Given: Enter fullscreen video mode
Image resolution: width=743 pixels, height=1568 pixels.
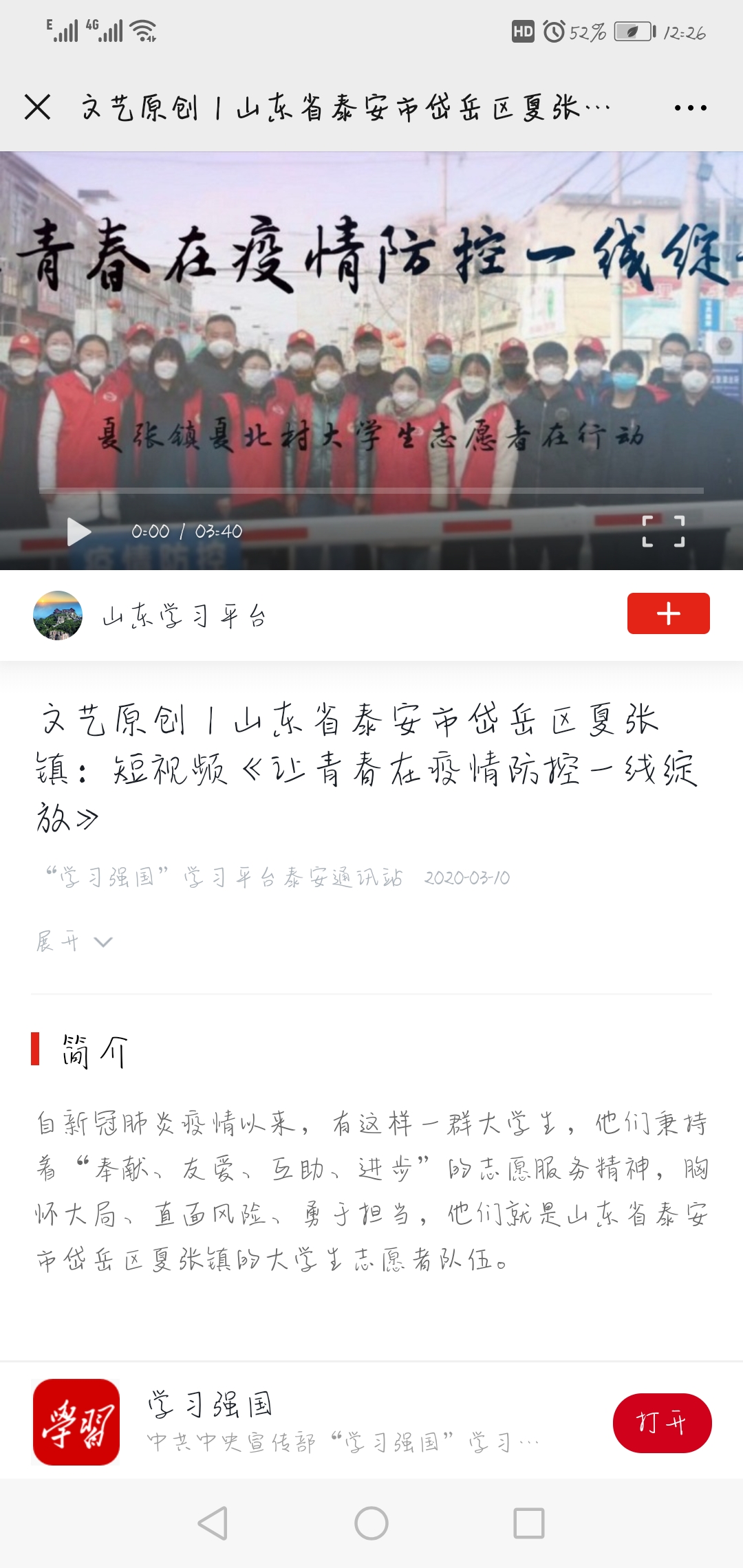Looking at the screenshot, I should coord(663,531).
